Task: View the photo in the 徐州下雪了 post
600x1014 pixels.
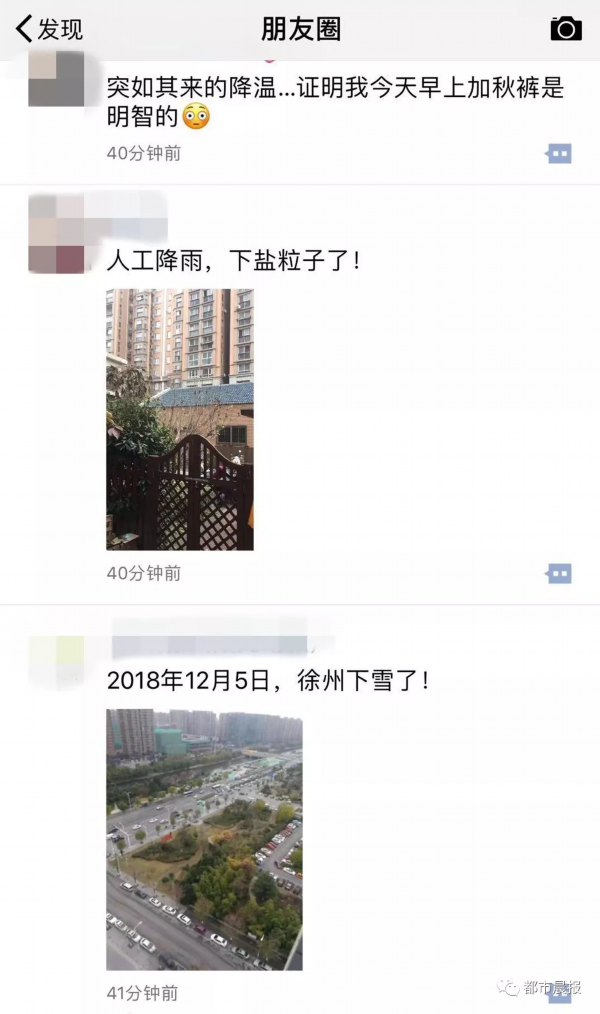Action: [x=204, y=839]
